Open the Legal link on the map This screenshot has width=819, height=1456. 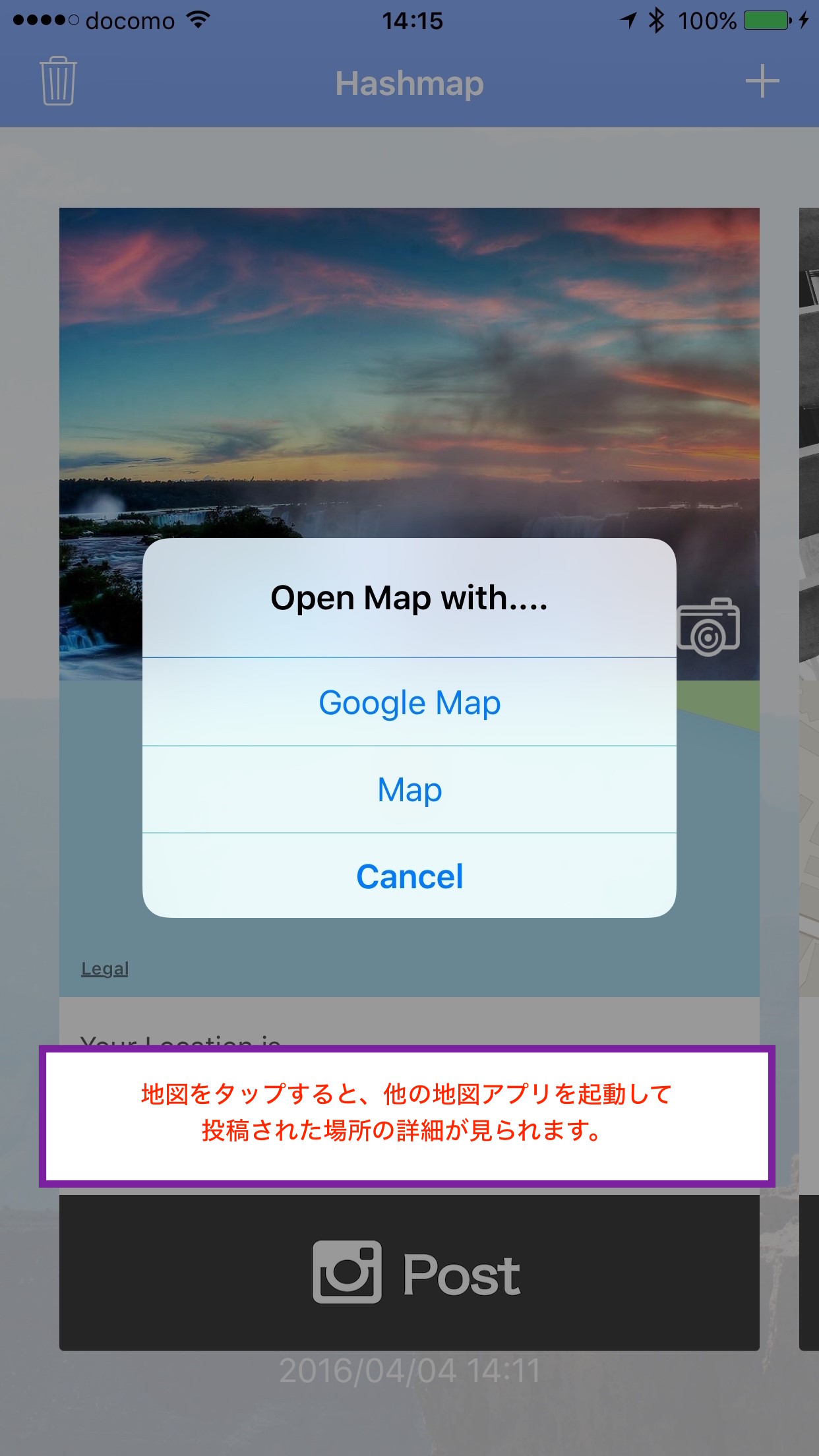click(x=105, y=969)
